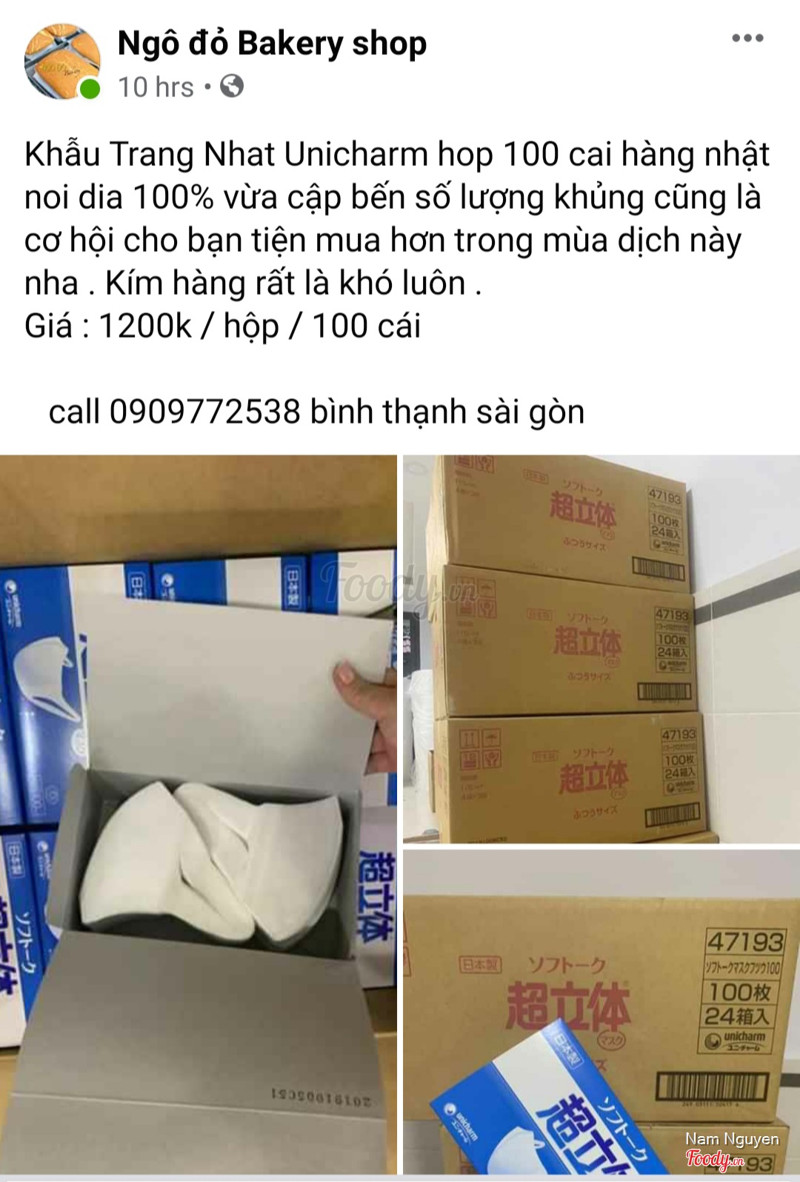
Task: Open the photo of three stacked cartons
Action: pos(600,648)
